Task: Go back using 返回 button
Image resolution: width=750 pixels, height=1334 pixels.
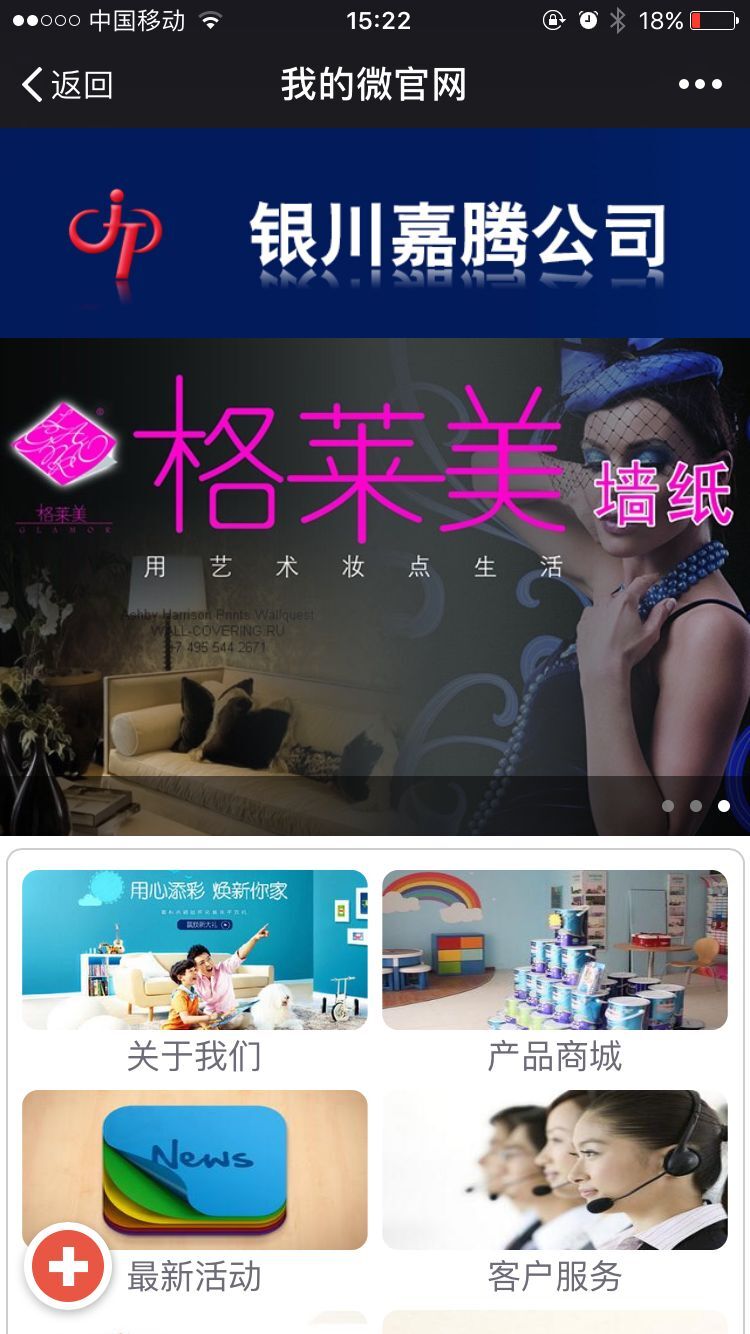Action: tap(67, 85)
